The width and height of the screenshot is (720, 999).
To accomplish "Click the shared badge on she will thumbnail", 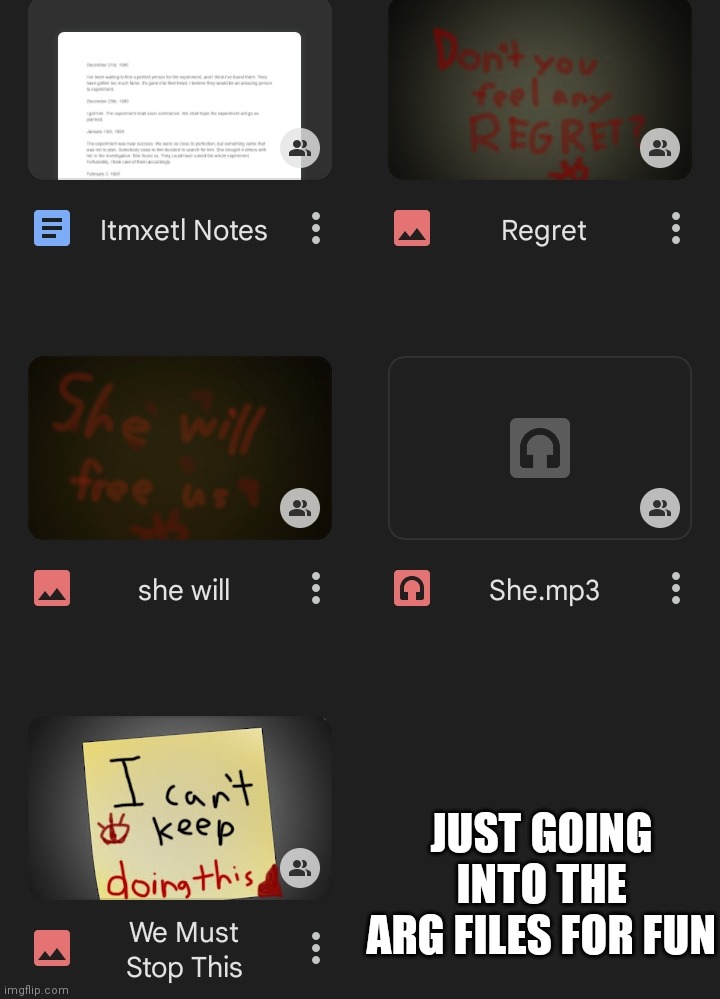I will click(300, 508).
